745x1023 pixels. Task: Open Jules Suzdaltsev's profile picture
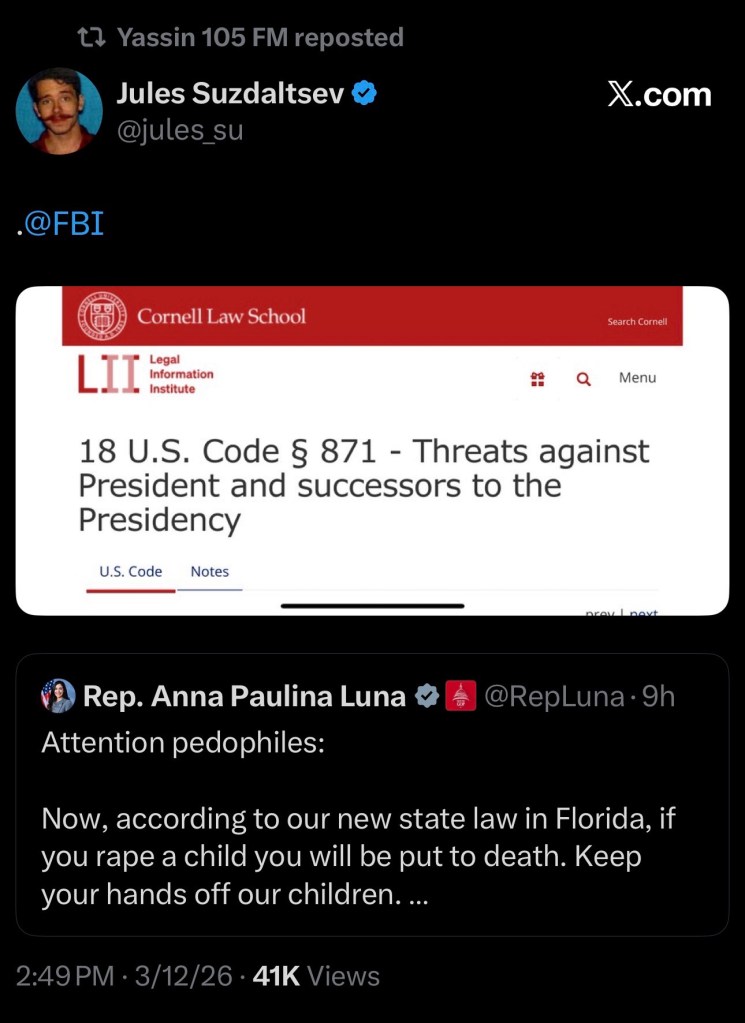59,111
